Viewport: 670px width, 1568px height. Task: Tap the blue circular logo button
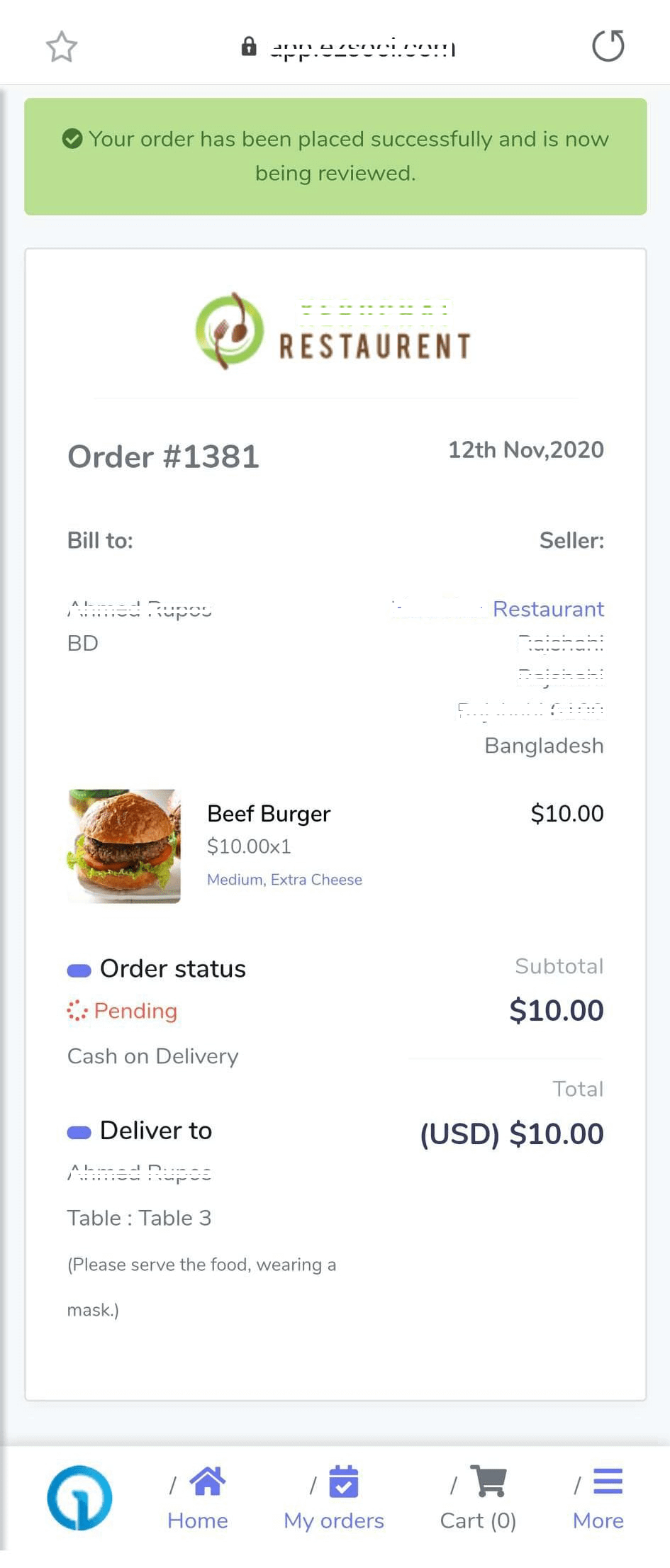(79, 1497)
